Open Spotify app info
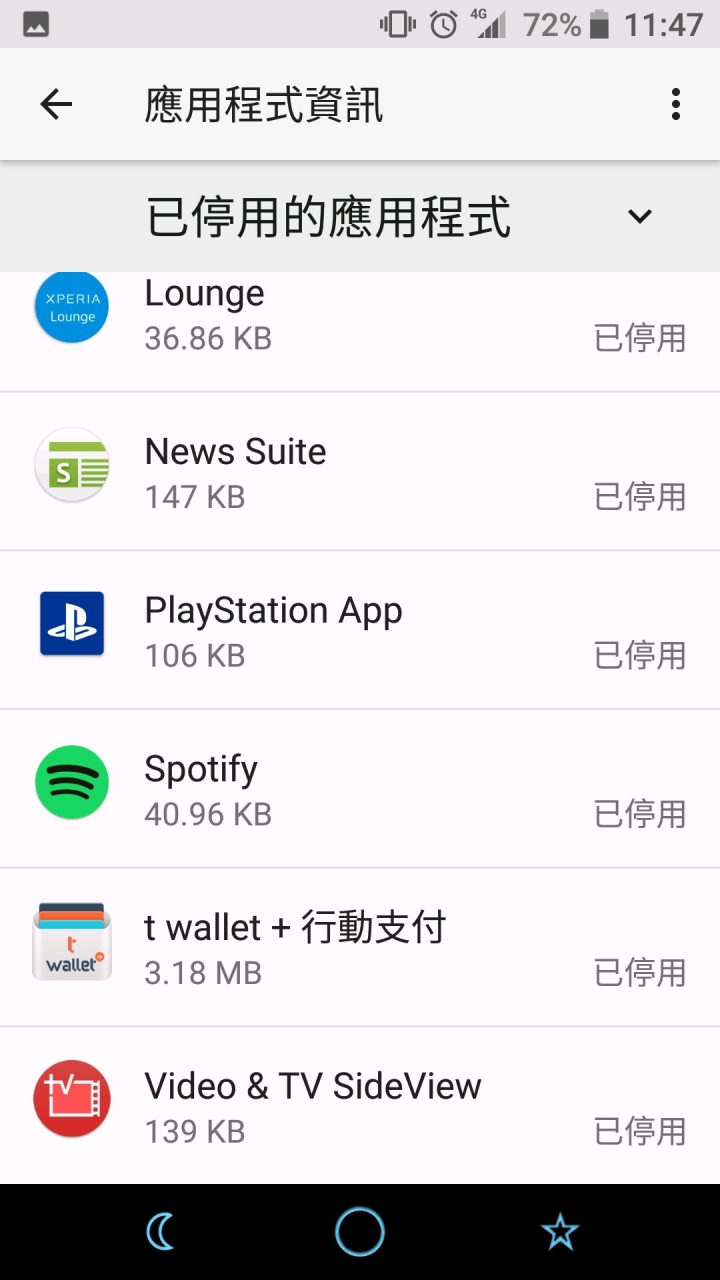720x1280 pixels. (x=360, y=789)
